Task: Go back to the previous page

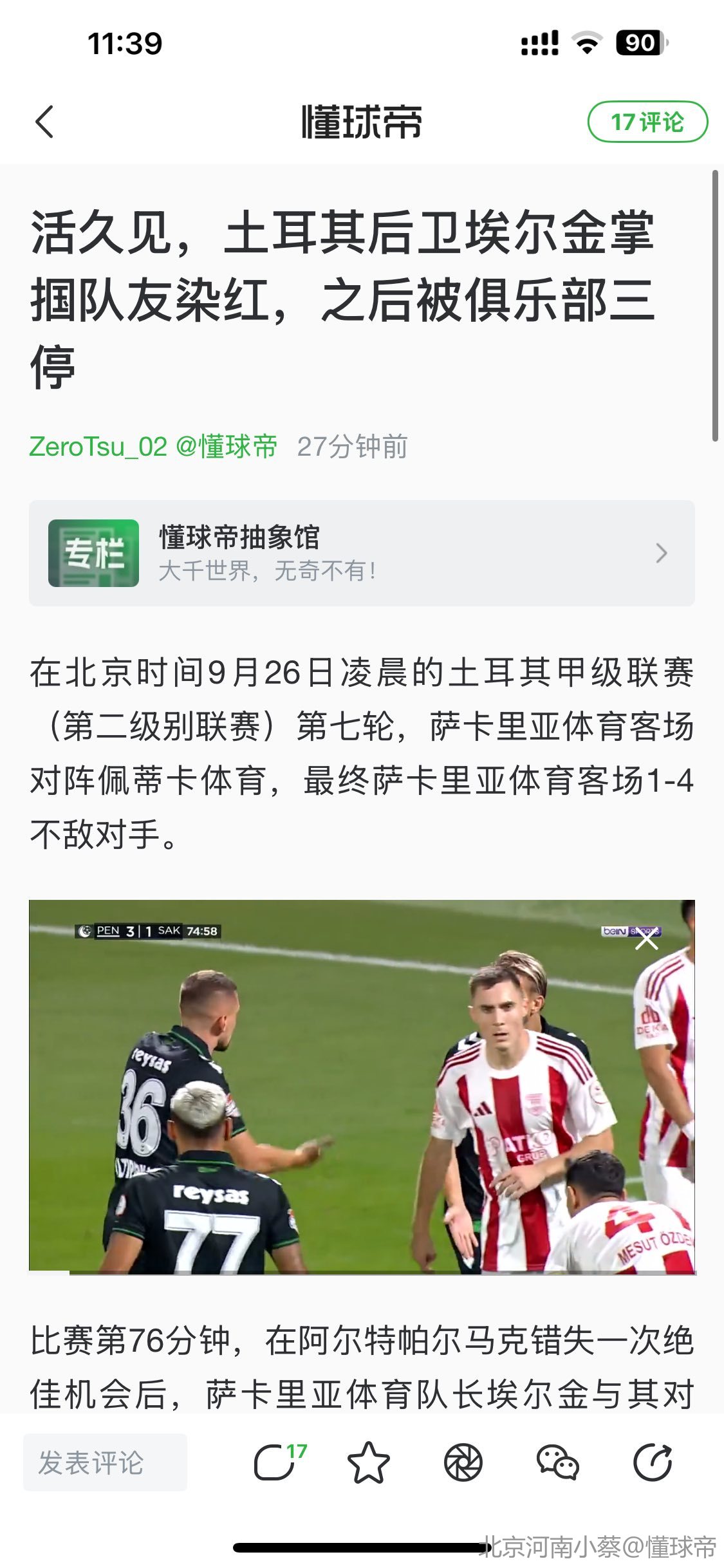Action: coord(44,122)
